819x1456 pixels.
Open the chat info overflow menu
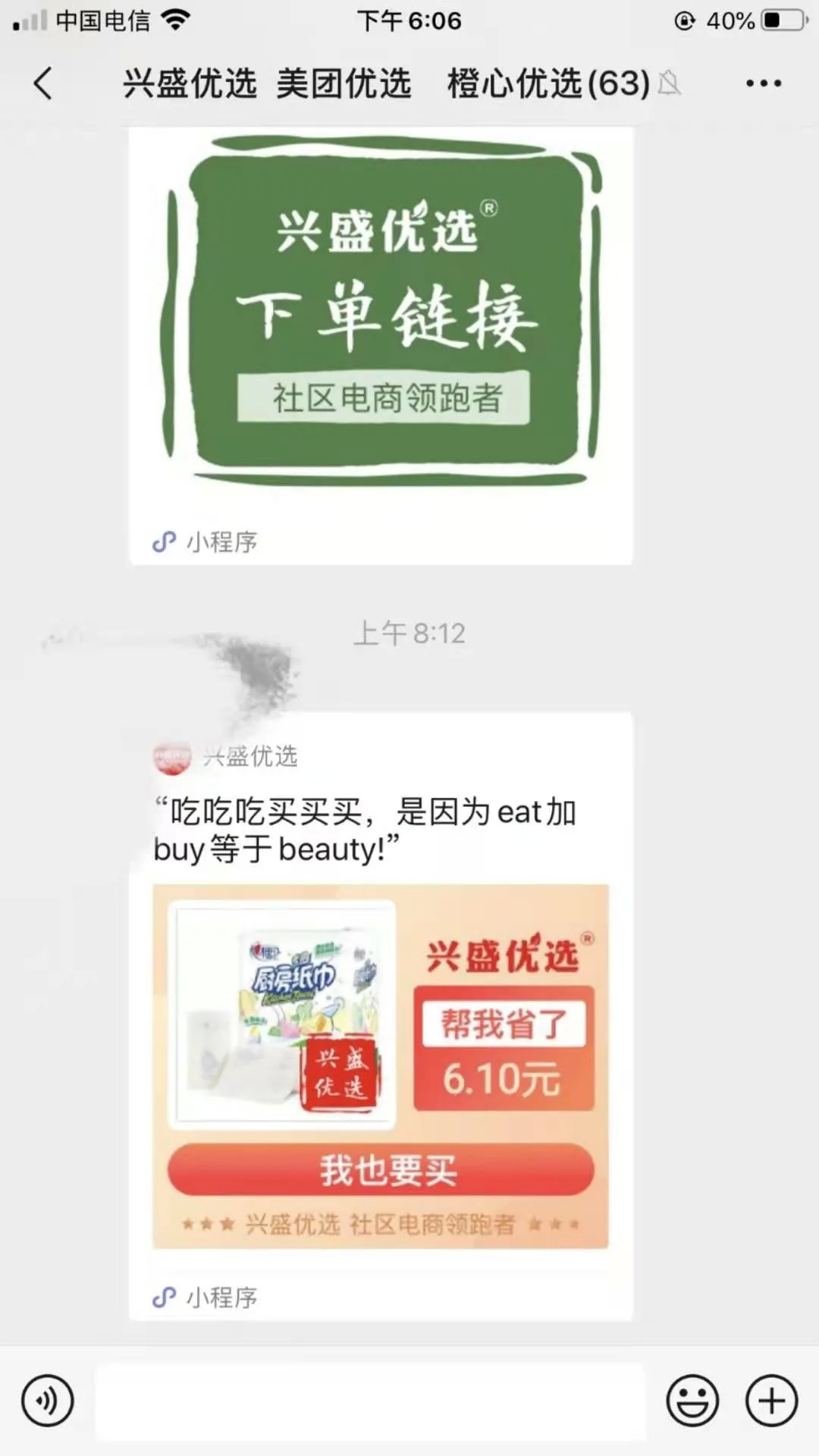763,83
